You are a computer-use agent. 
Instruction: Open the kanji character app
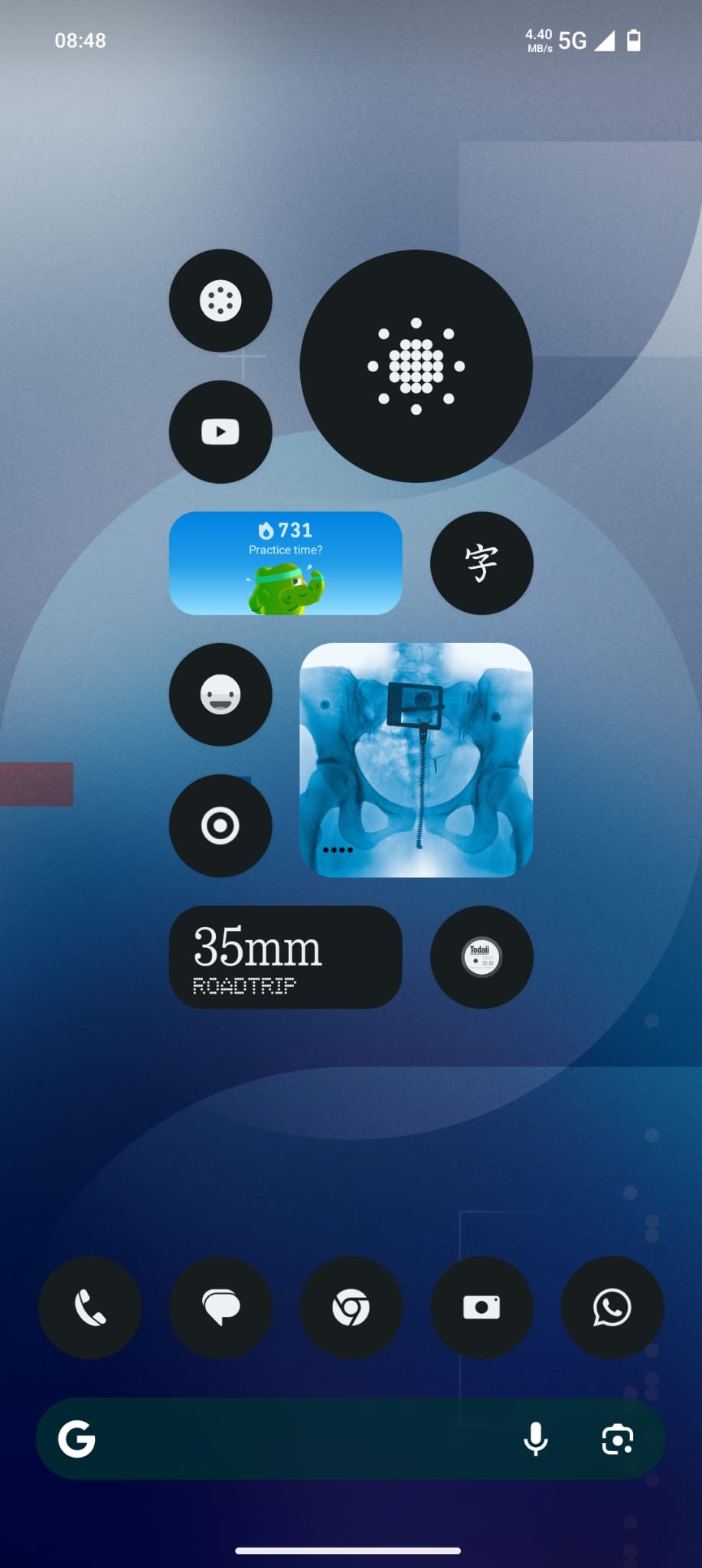[482, 563]
